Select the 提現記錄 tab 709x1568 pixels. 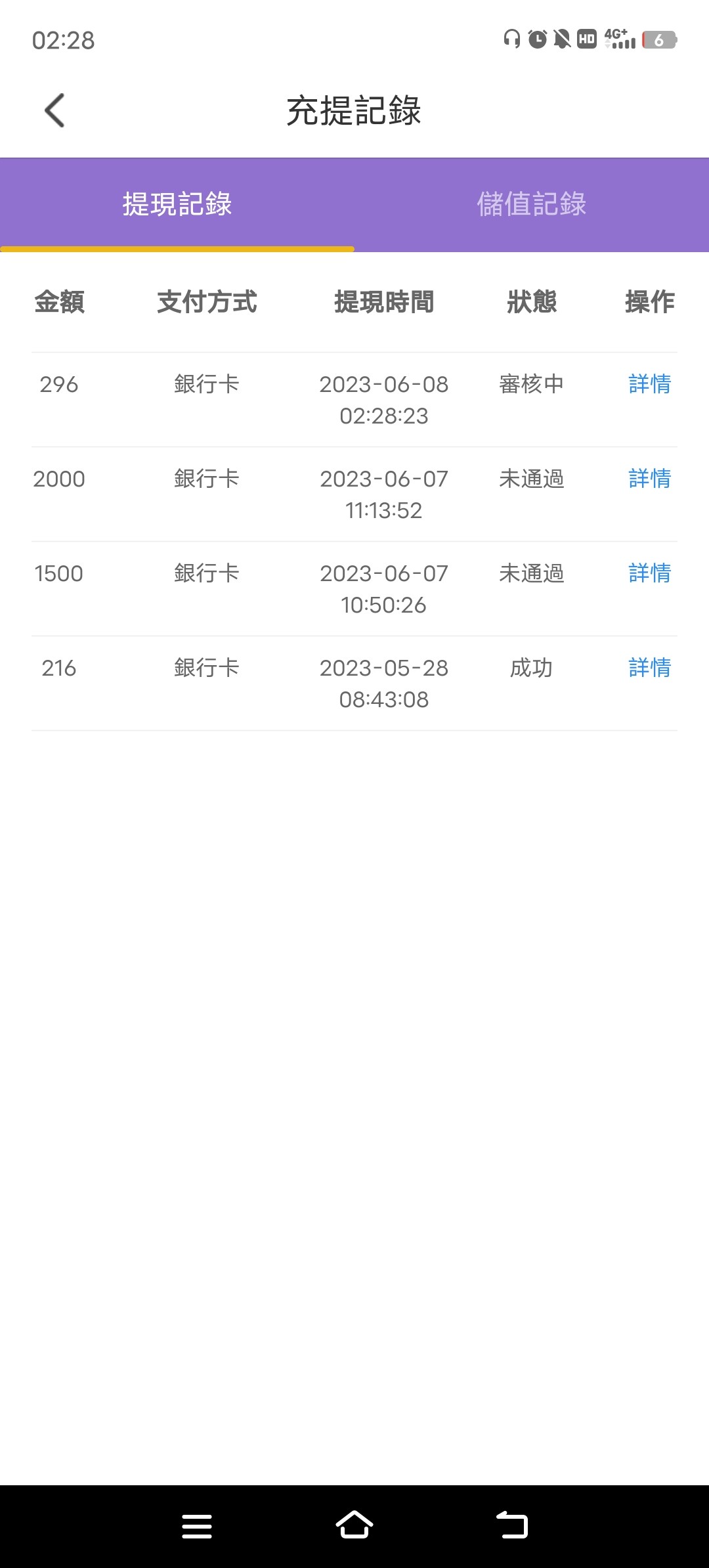click(x=177, y=203)
